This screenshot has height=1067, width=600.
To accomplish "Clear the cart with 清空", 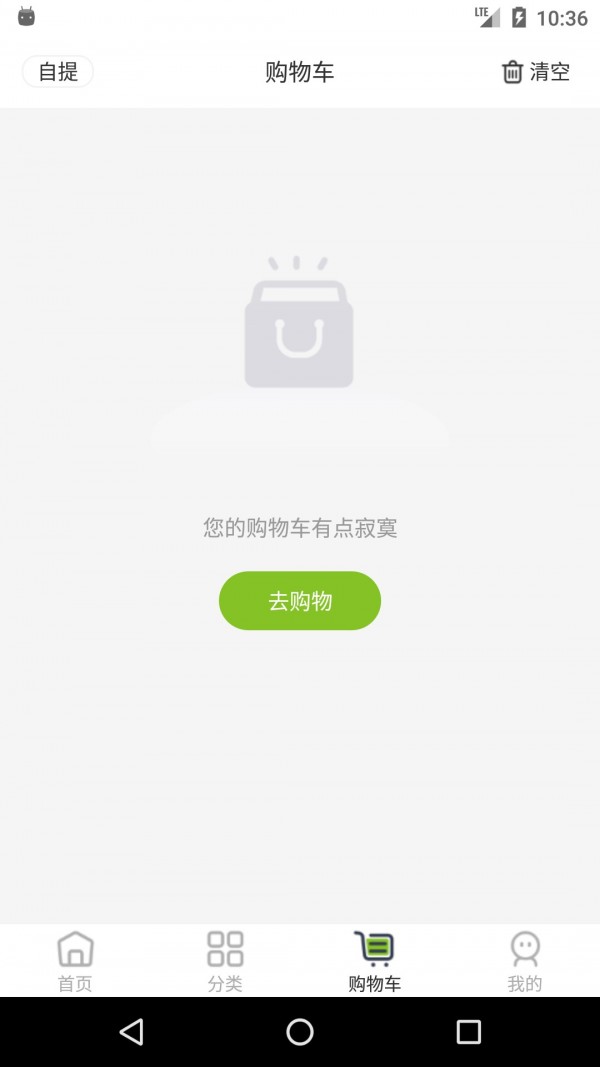I will click(x=536, y=72).
